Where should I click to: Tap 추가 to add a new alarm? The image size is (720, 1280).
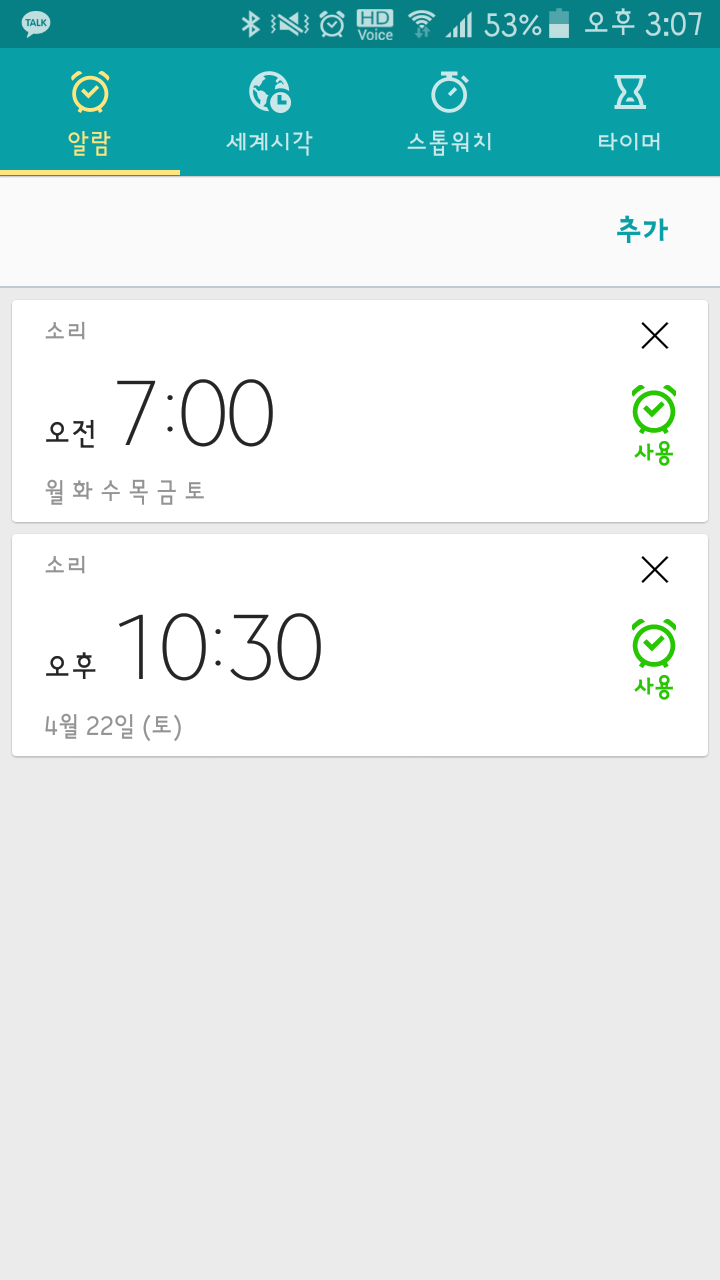coord(642,230)
